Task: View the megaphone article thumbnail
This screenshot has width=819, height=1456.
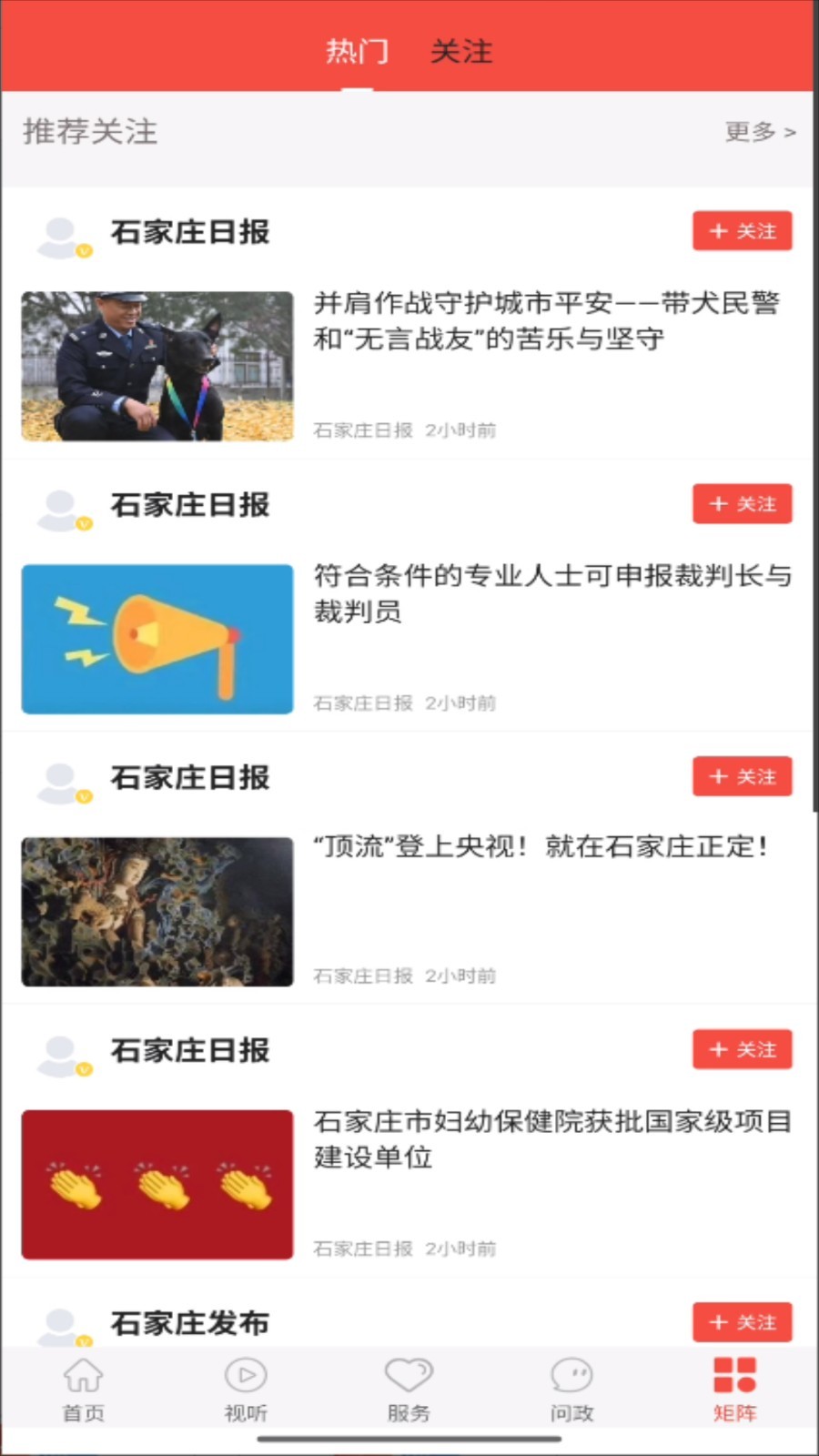Action: tap(156, 639)
